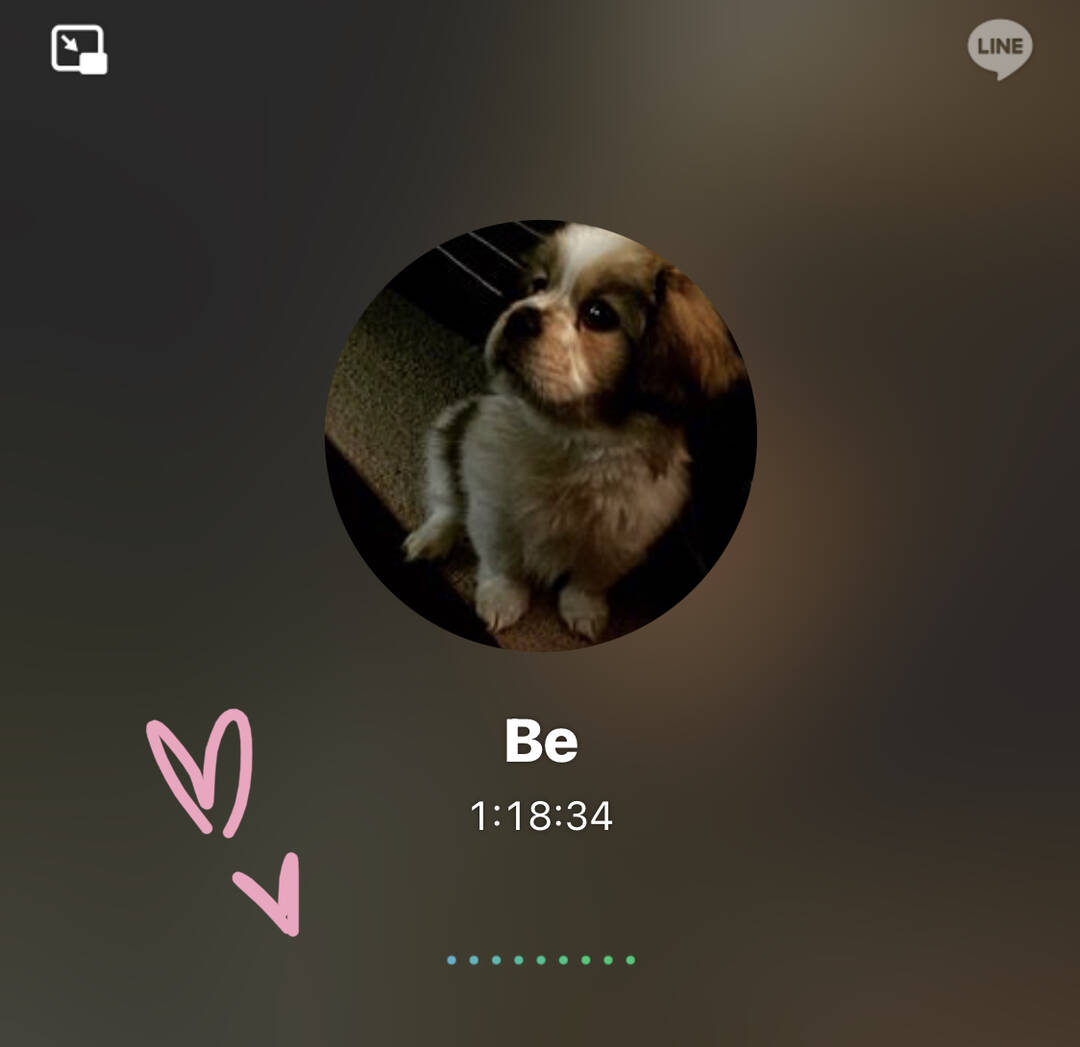Minimize the call to a floating window
1080x1047 pixels.
(x=79, y=49)
